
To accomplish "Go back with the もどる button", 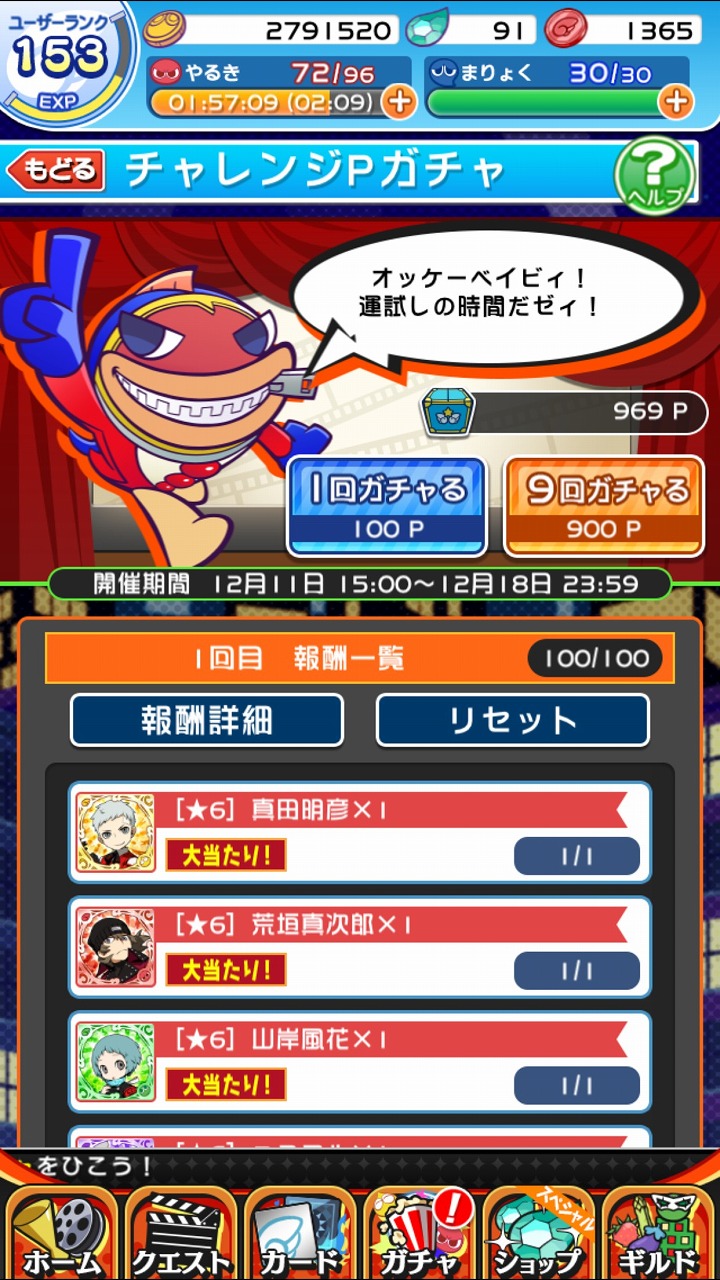I will click(x=56, y=171).
